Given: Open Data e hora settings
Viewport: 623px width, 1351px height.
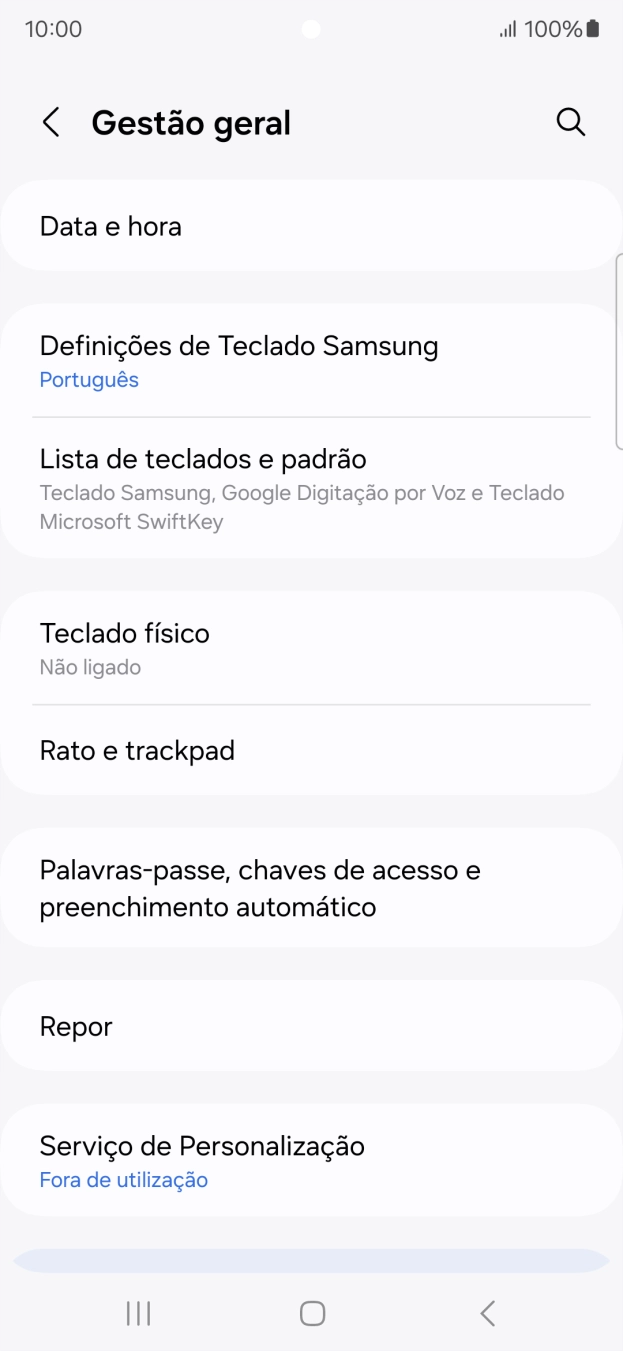Looking at the screenshot, I should click(311, 226).
